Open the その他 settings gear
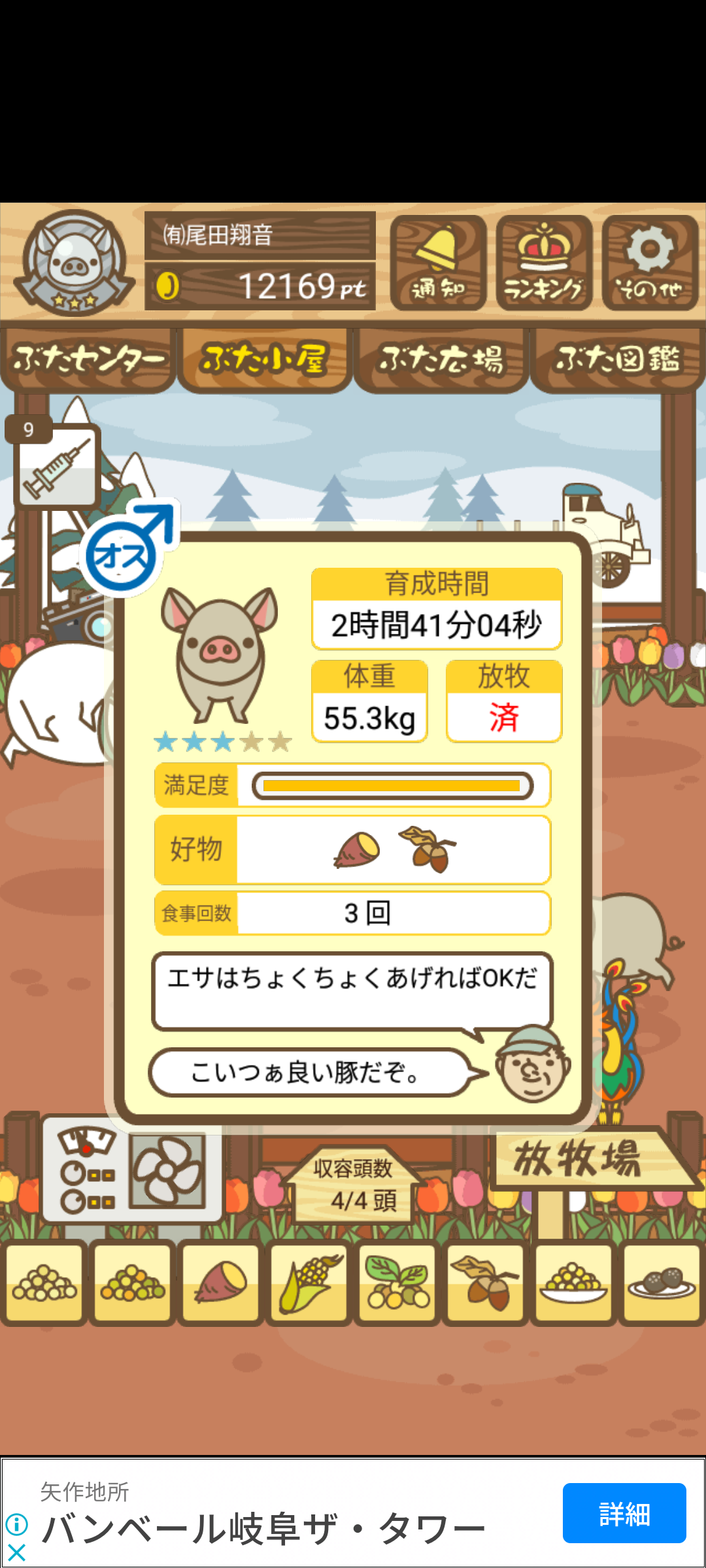 650,263
